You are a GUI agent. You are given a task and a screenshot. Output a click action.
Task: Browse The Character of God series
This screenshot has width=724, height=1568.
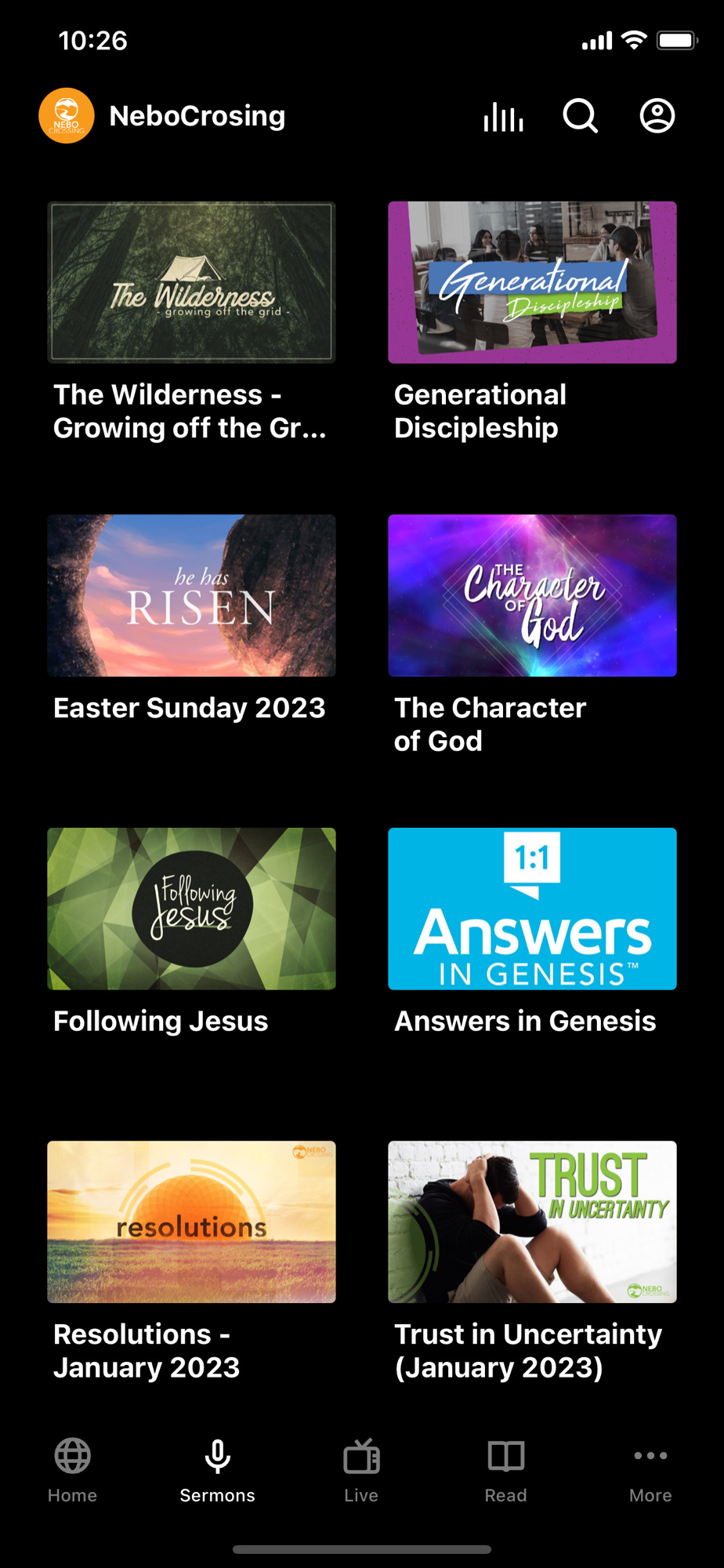pyautogui.click(x=532, y=596)
